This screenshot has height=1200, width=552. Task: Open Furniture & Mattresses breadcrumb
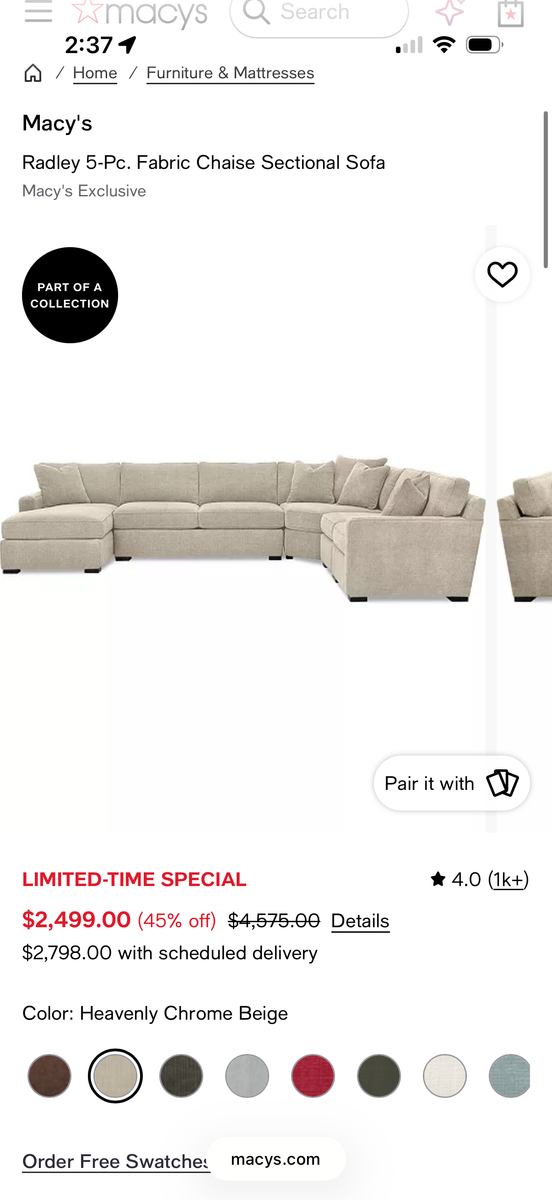(x=230, y=73)
